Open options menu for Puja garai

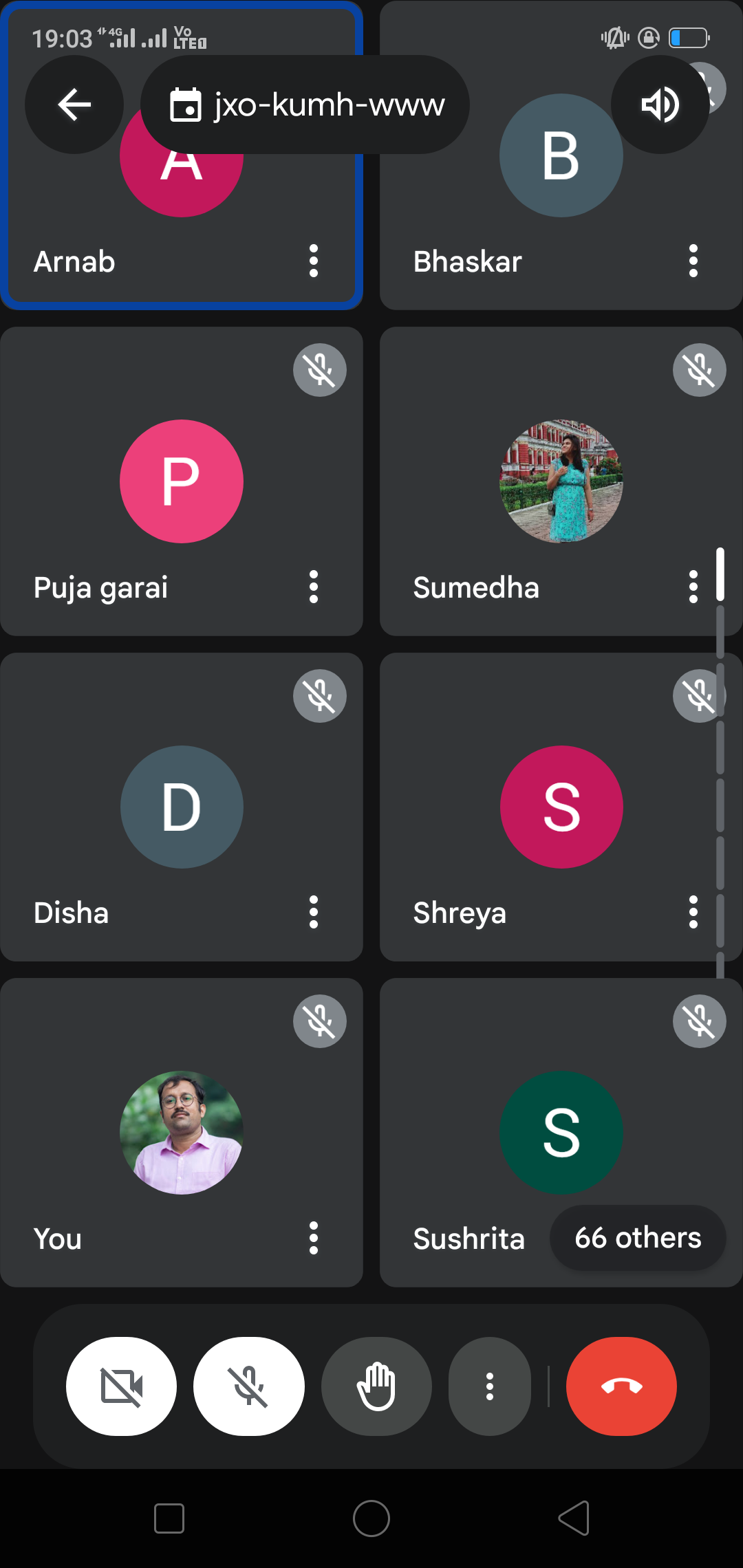[x=314, y=587]
